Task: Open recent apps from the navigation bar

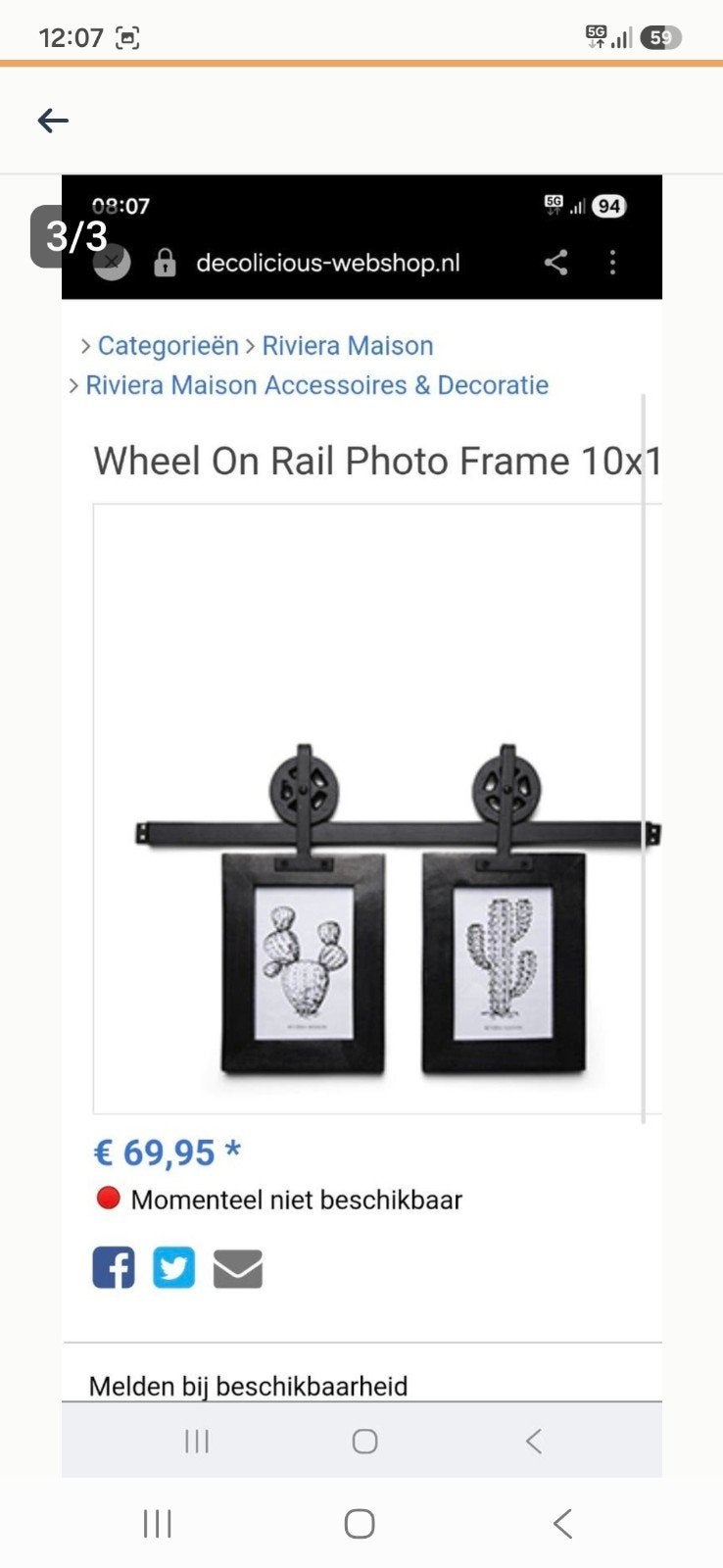Action: point(157,1524)
